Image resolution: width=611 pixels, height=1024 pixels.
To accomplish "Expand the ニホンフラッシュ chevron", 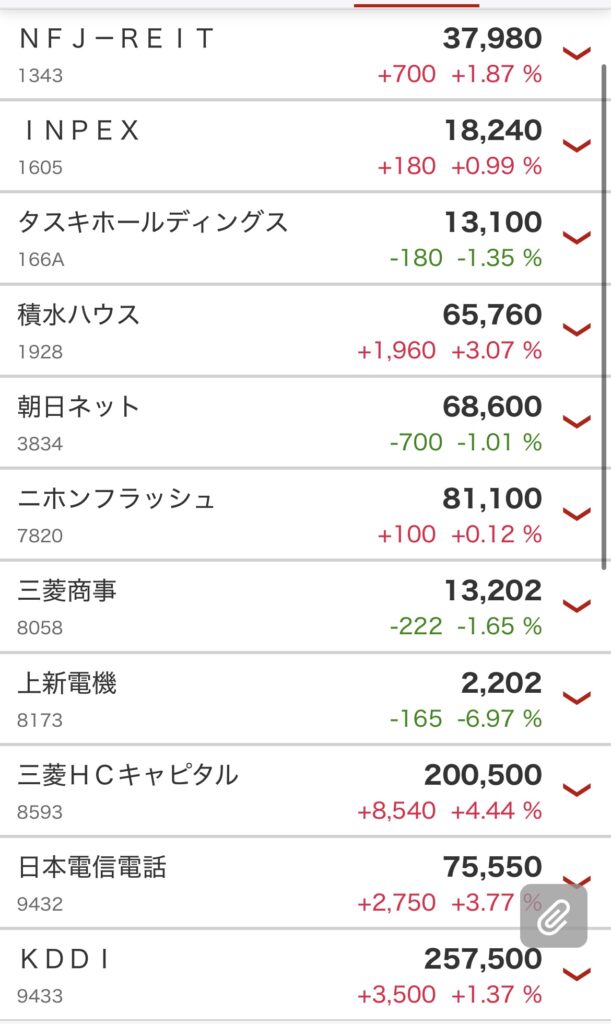I will [576, 513].
